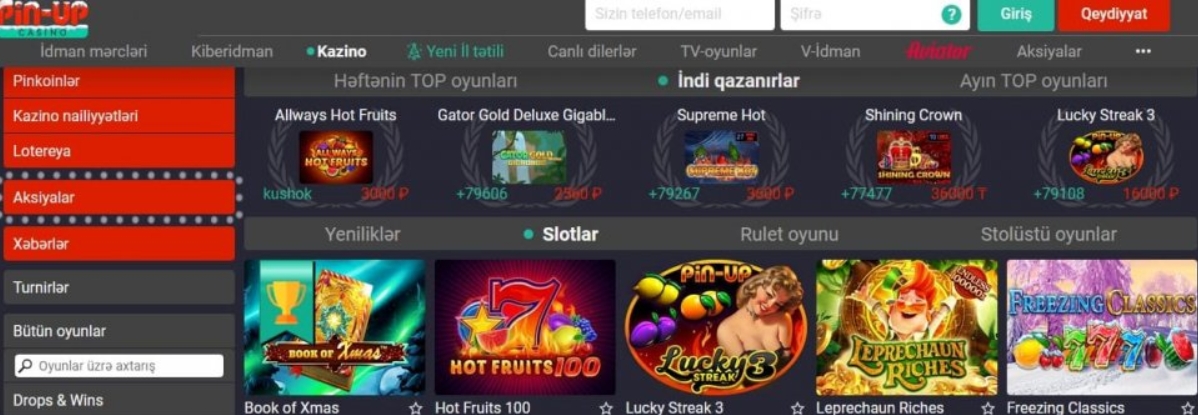
Task: Select the Rulet oyunu tab
Action: 789,234
